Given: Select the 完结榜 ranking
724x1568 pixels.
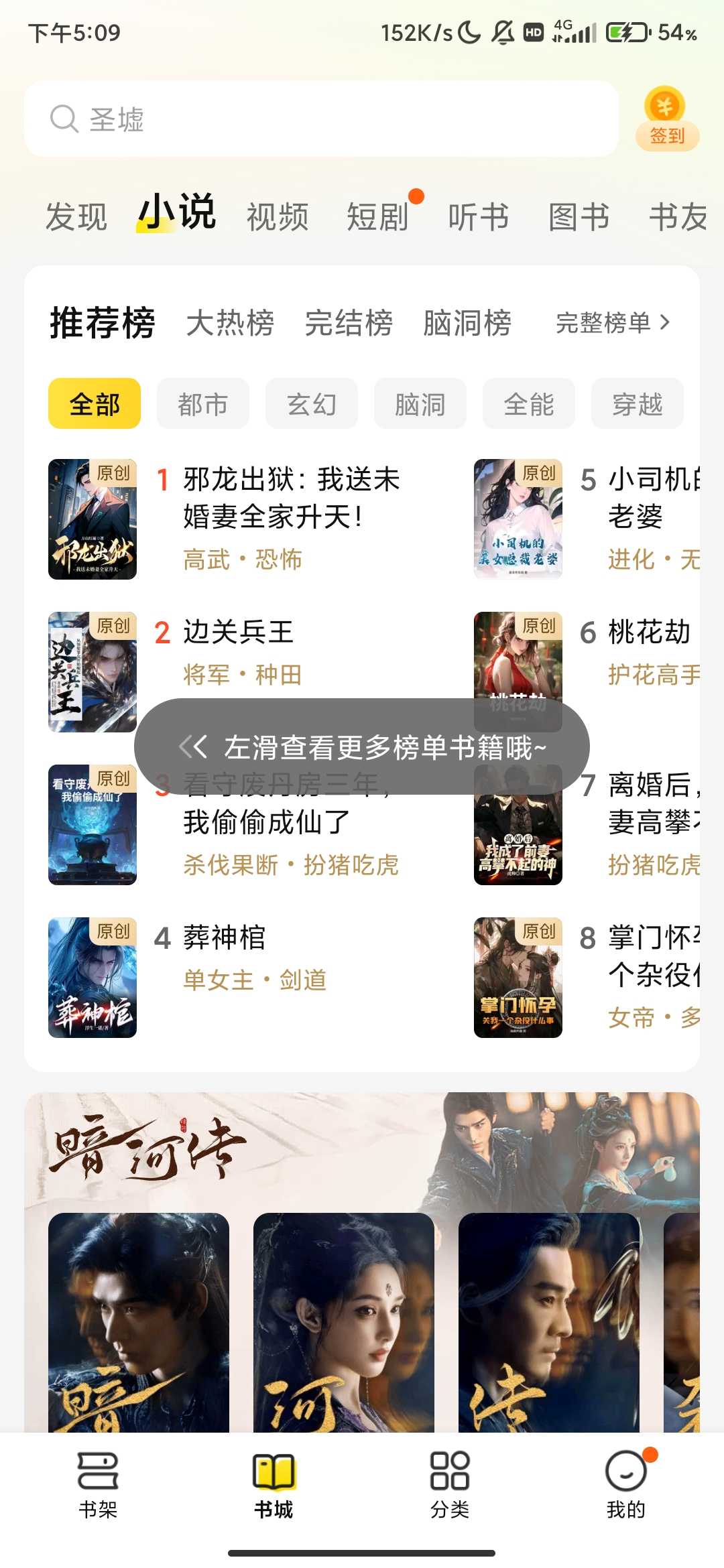Looking at the screenshot, I should click(349, 323).
